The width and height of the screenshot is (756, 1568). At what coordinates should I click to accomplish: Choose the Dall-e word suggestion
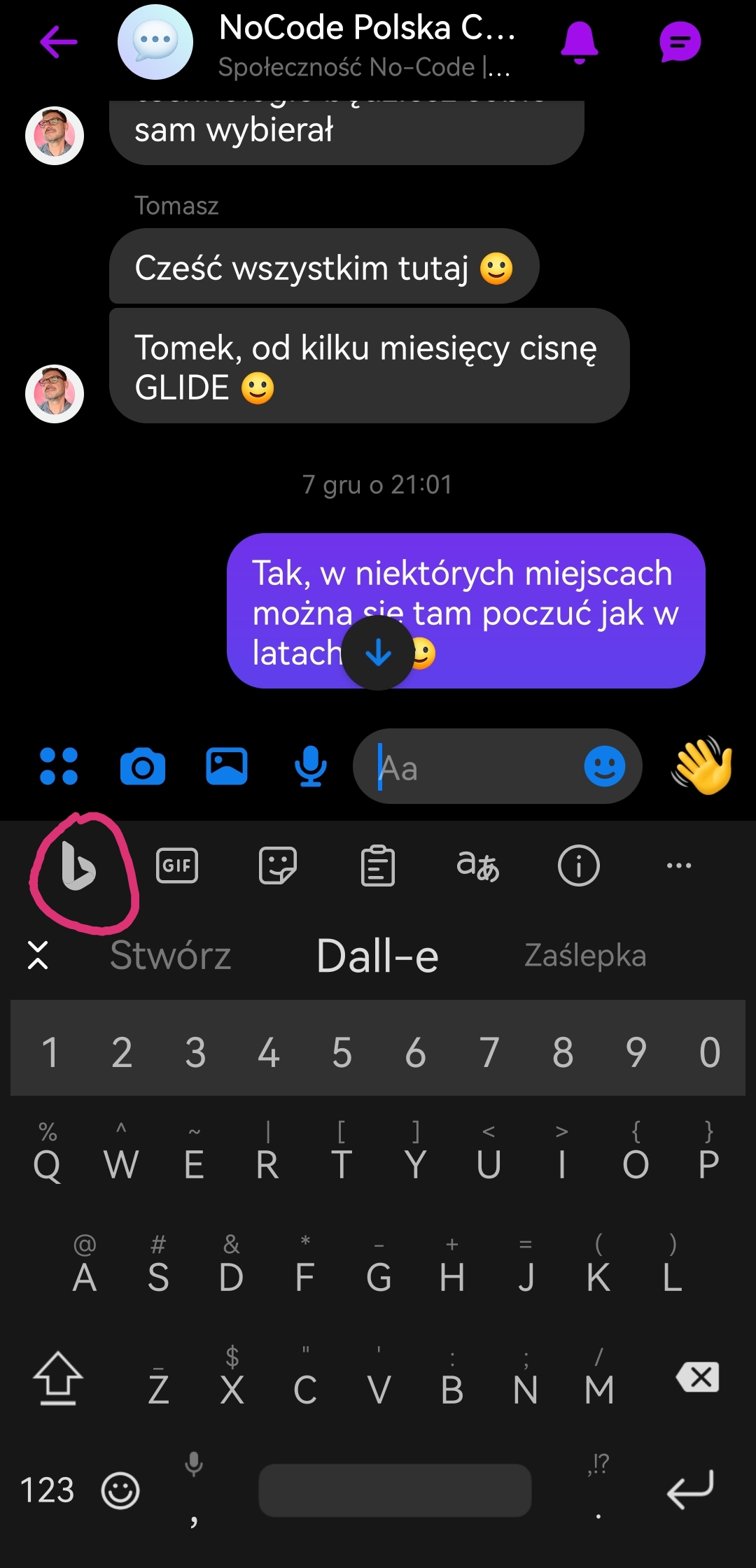click(x=378, y=956)
